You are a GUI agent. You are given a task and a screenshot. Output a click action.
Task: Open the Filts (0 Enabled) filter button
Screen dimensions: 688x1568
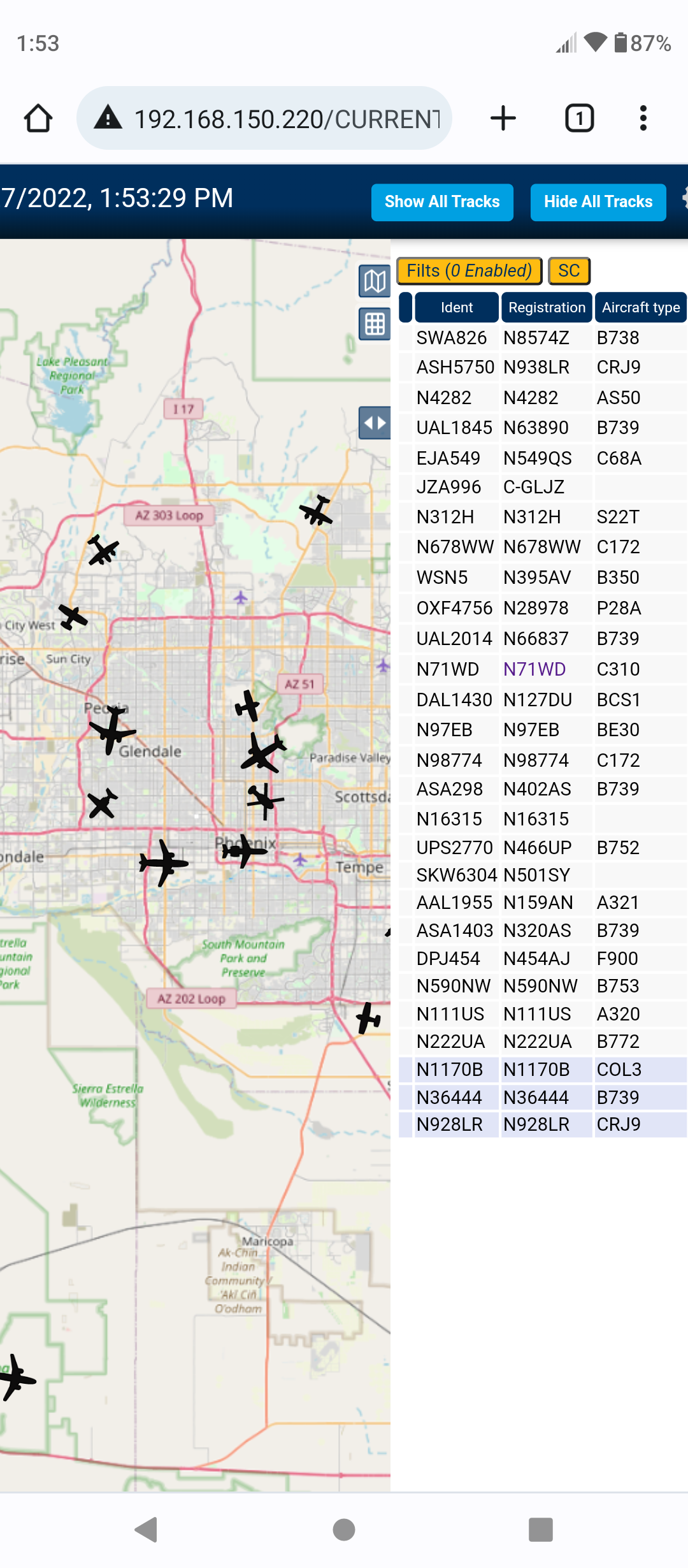pos(469,271)
